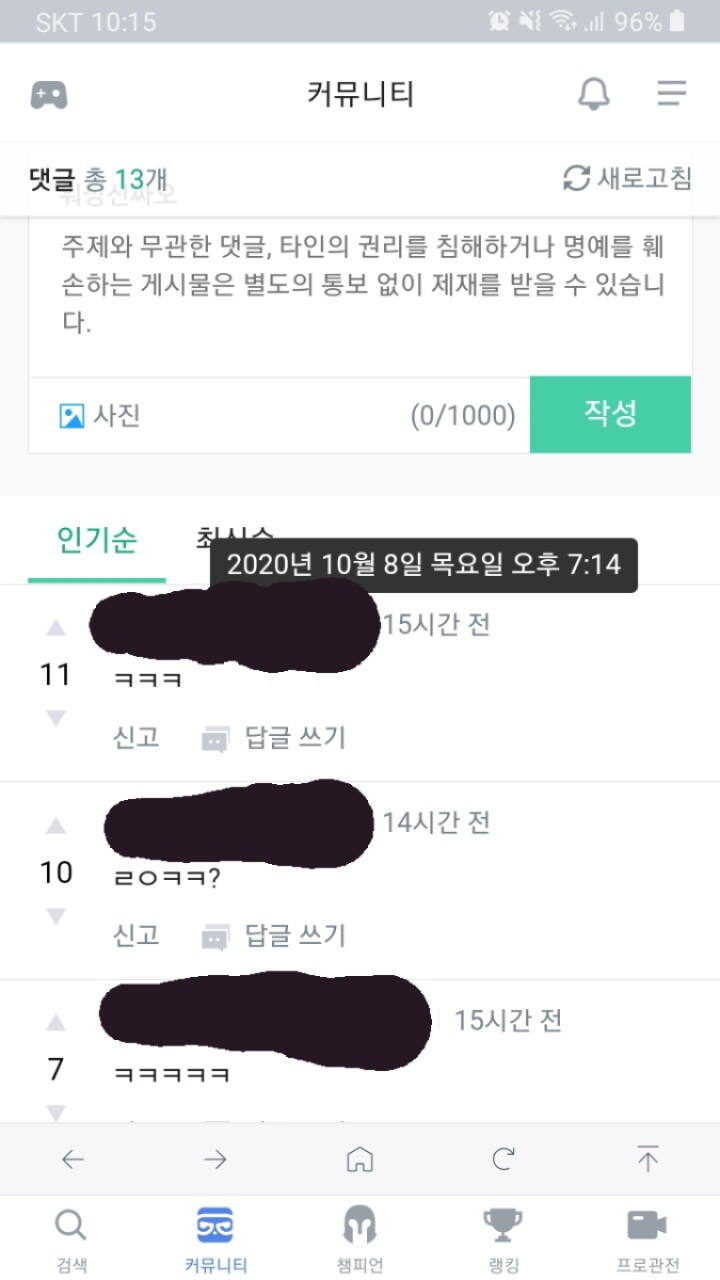720x1280 pixels.
Task: Attach a photo with 사진
Action: click(x=100, y=415)
